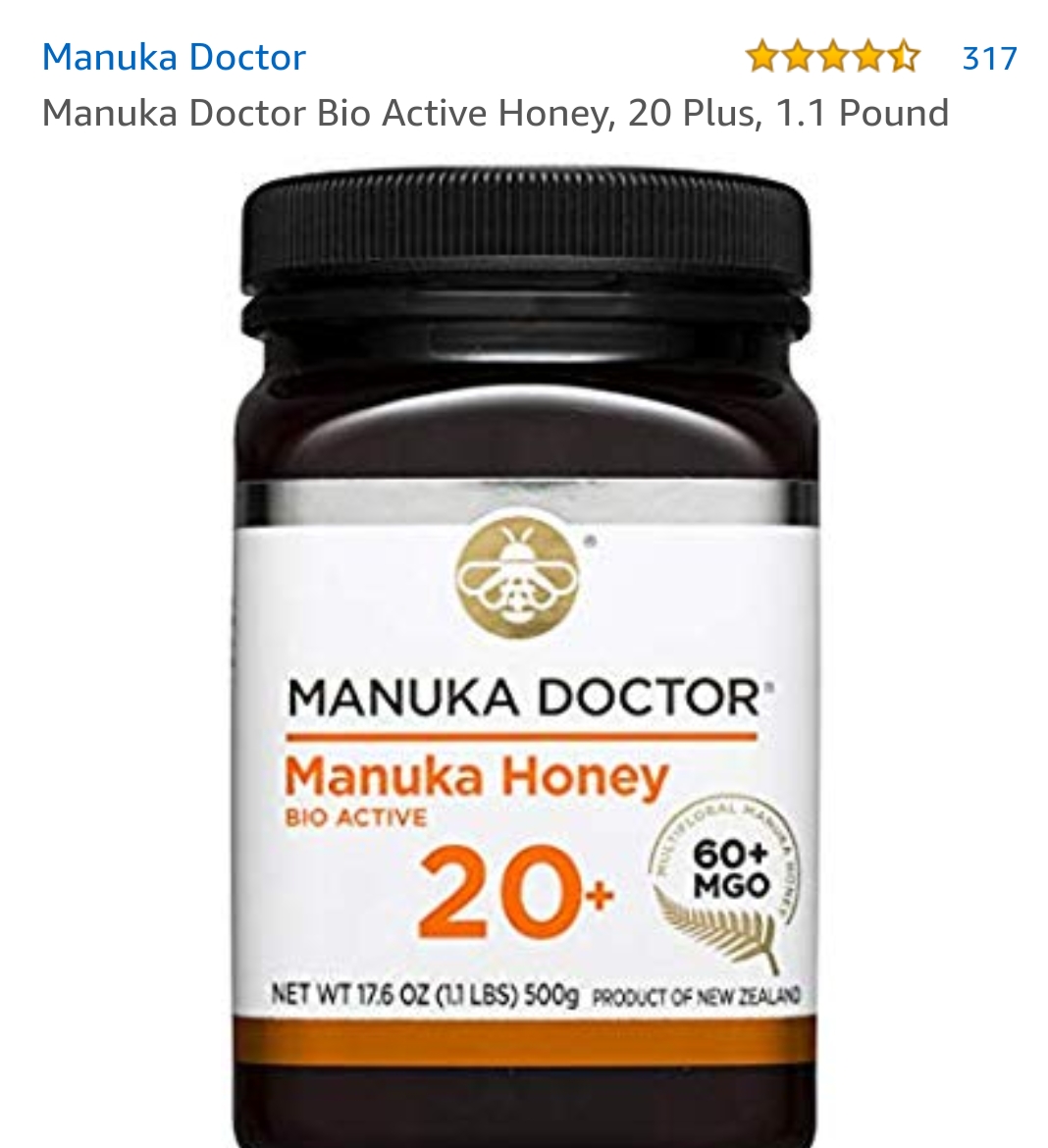1048x1148 pixels.
Task: View the 317 customer reviews
Action: pyautogui.click(x=989, y=58)
